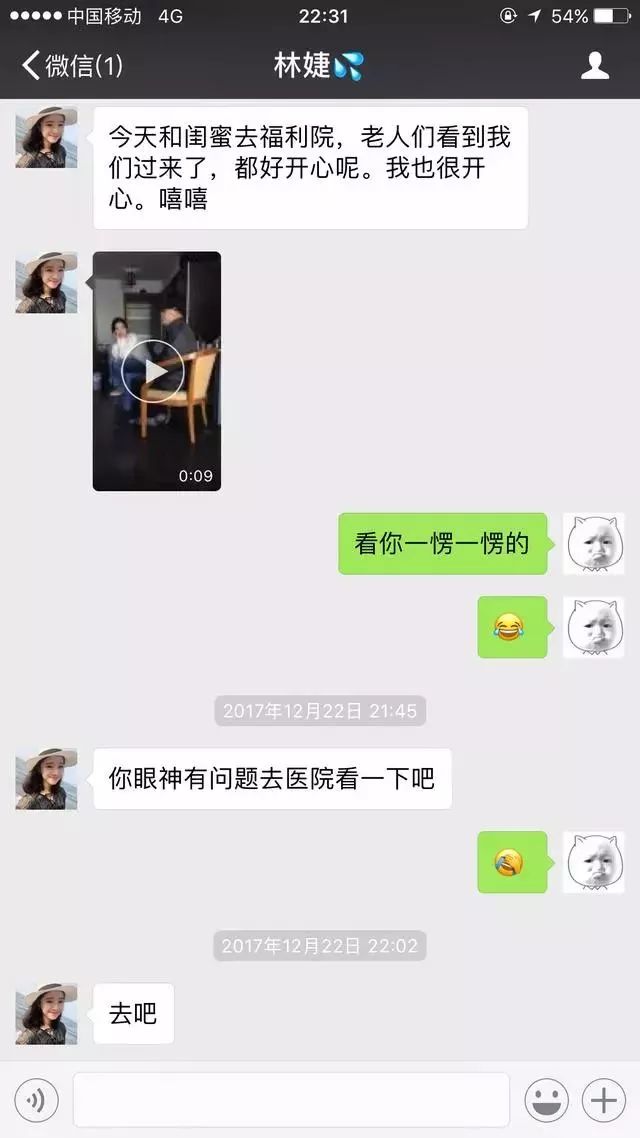
Task: Tap the message text field
Action: (290, 1101)
